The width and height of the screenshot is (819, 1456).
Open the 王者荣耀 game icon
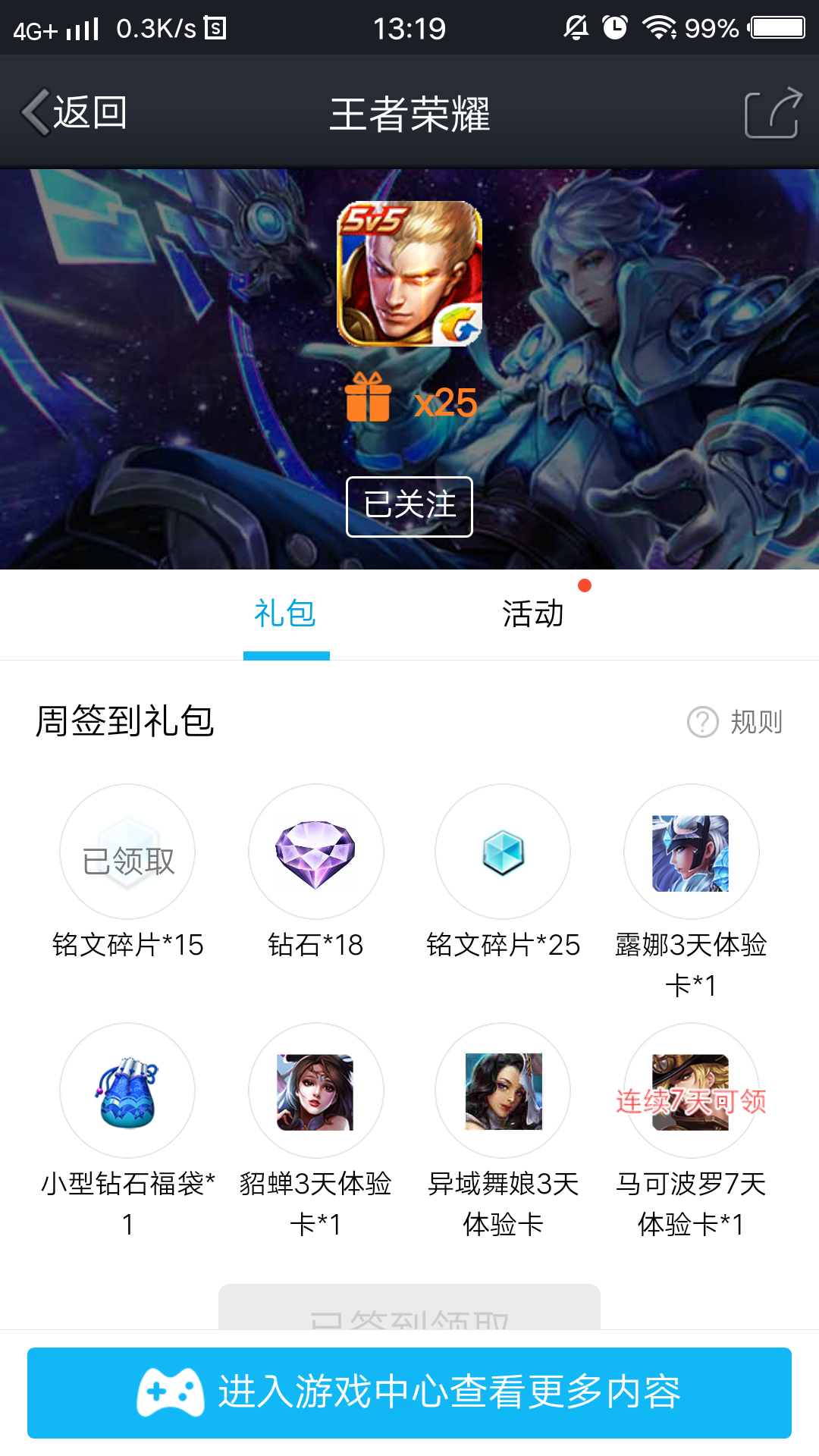pyautogui.click(x=409, y=273)
